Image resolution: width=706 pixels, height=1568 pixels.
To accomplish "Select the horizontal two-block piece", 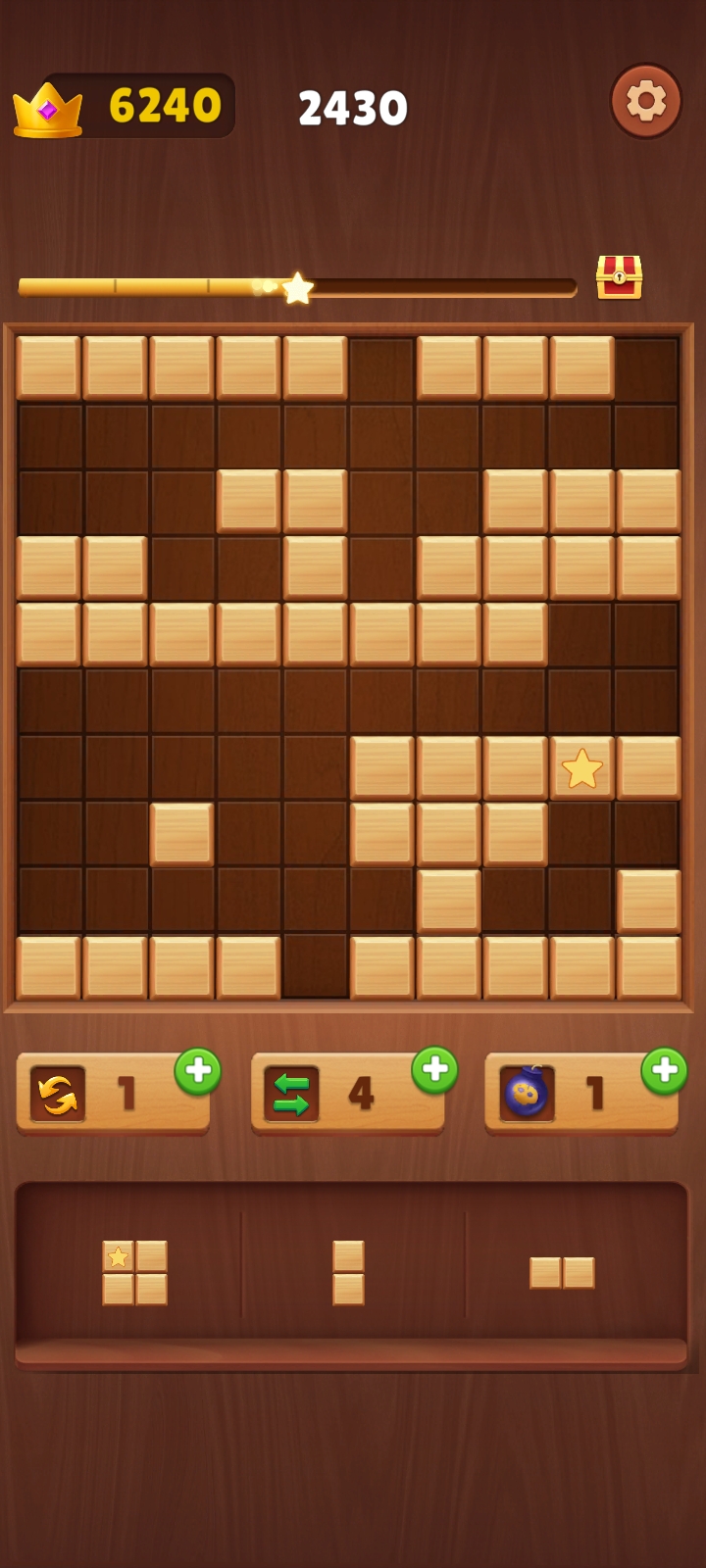I will 562,1273.
